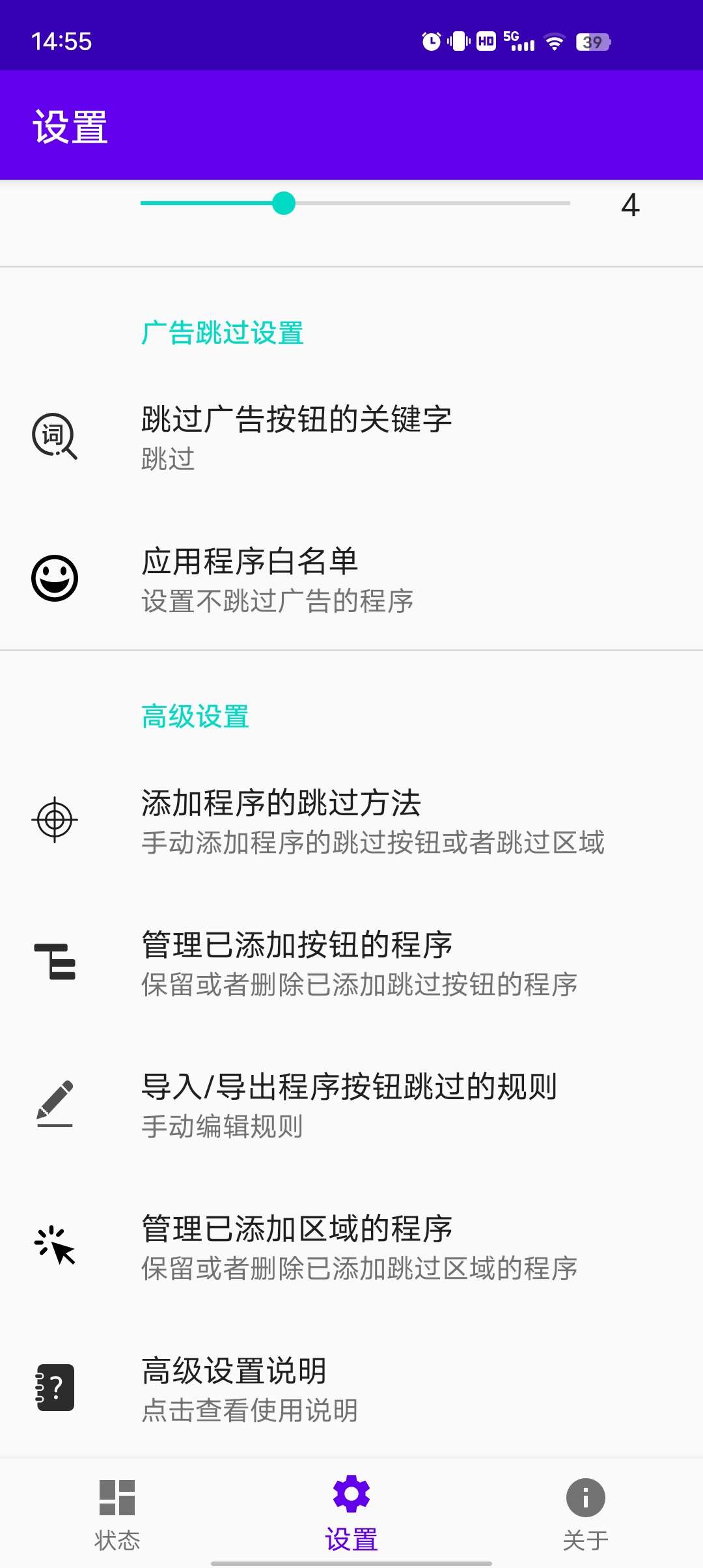Select 管理已添加按钮的程序 row
Image resolution: width=703 pixels, height=1568 pixels.
pyautogui.click(x=351, y=962)
